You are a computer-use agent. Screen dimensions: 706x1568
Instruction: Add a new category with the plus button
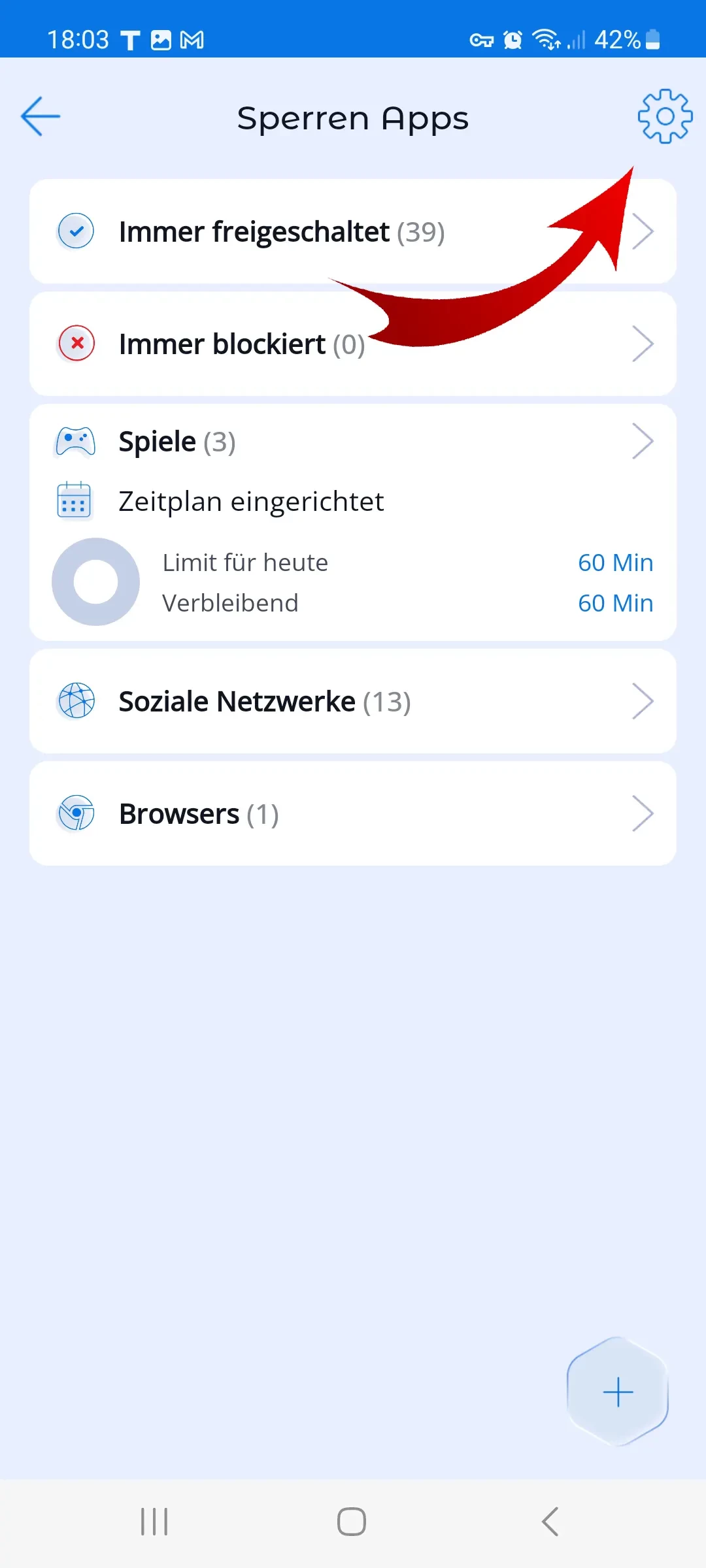618,1392
